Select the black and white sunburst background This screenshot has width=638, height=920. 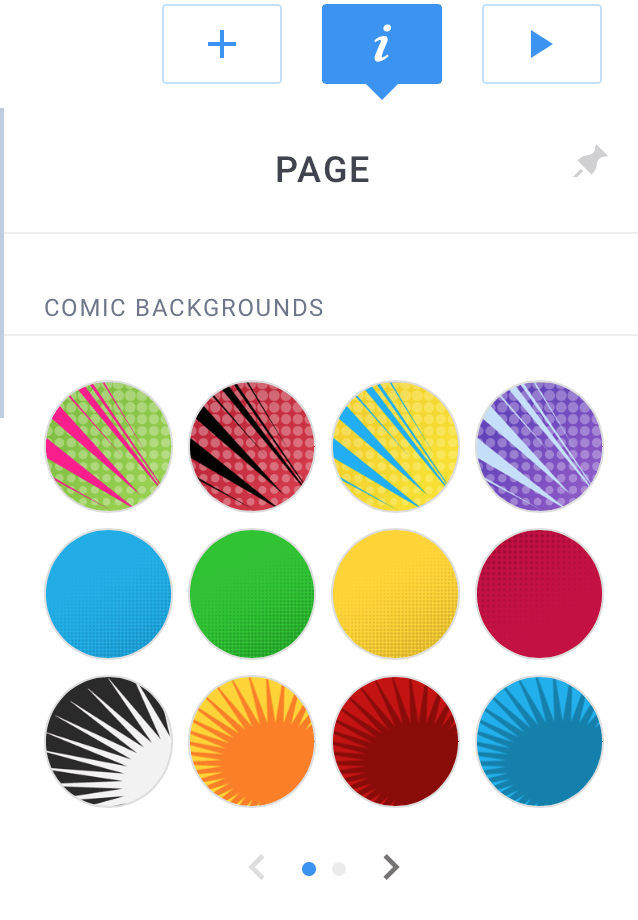[x=109, y=742]
